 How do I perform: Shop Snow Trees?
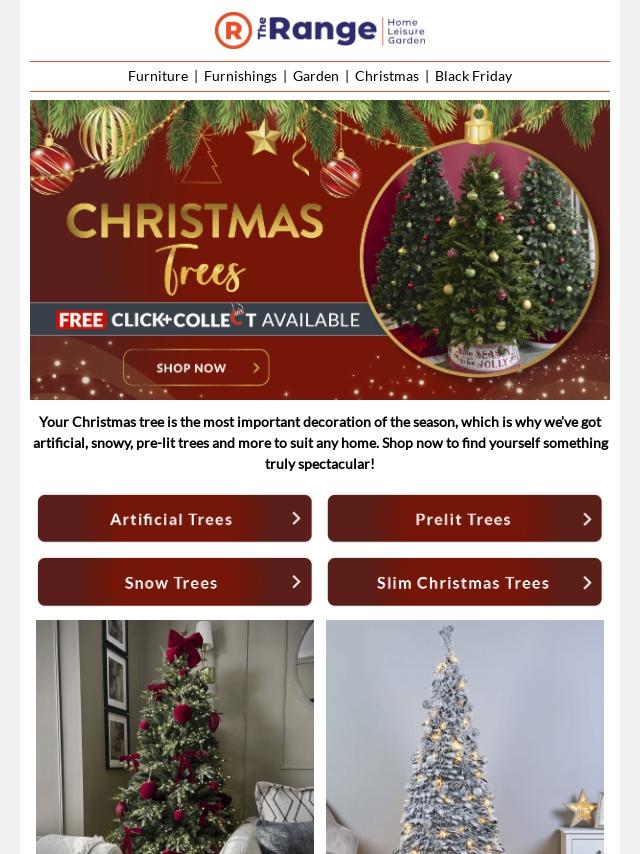[175, 582]
